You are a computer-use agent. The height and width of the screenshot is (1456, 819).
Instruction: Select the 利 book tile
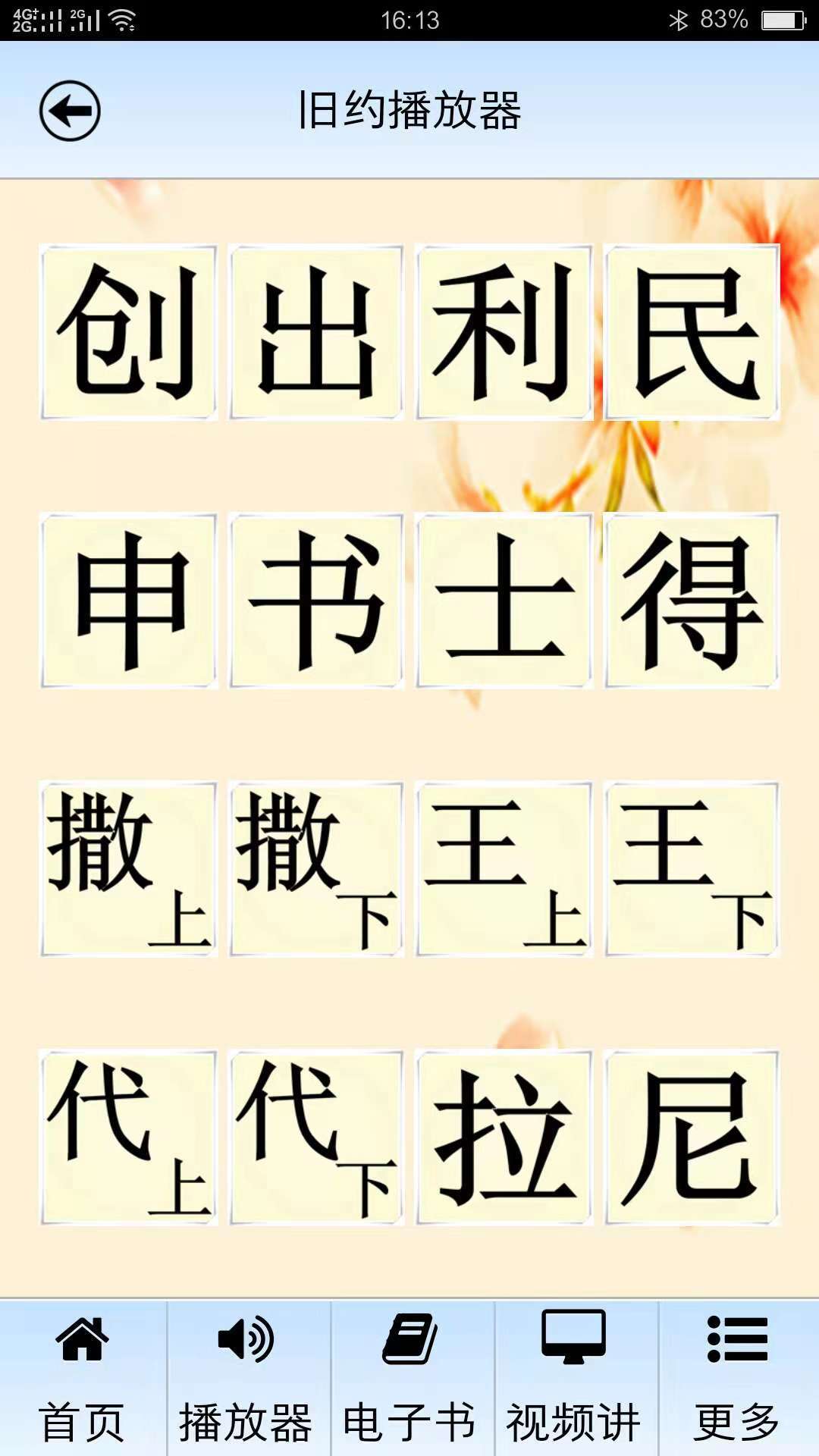(x=504, y=332)
